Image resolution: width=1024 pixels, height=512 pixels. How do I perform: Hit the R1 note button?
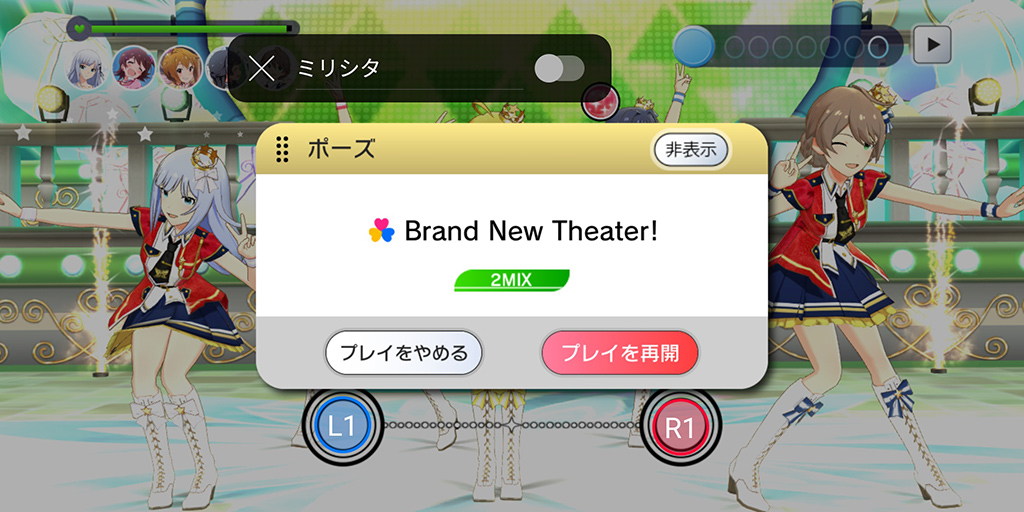pyautogui.click(x=680, y=428)
